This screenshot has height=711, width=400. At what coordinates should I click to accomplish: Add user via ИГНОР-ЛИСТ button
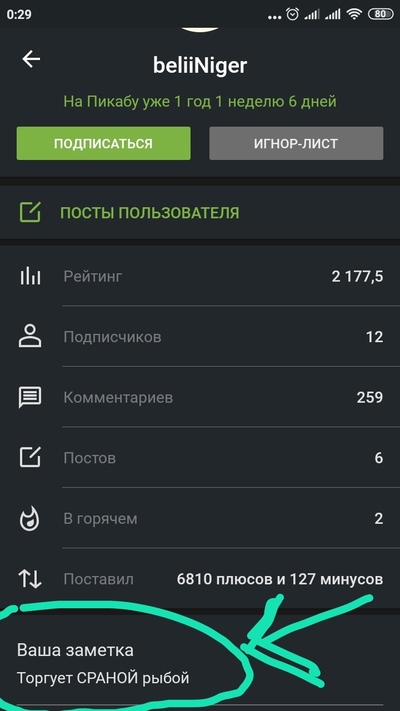(x=296, y=143)
